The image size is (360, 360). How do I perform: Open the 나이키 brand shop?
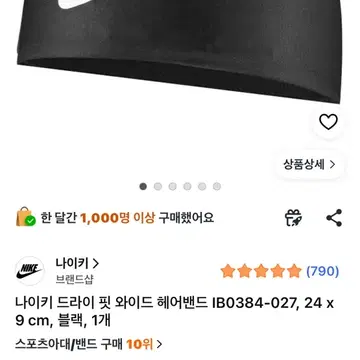(x=77, y=264)
